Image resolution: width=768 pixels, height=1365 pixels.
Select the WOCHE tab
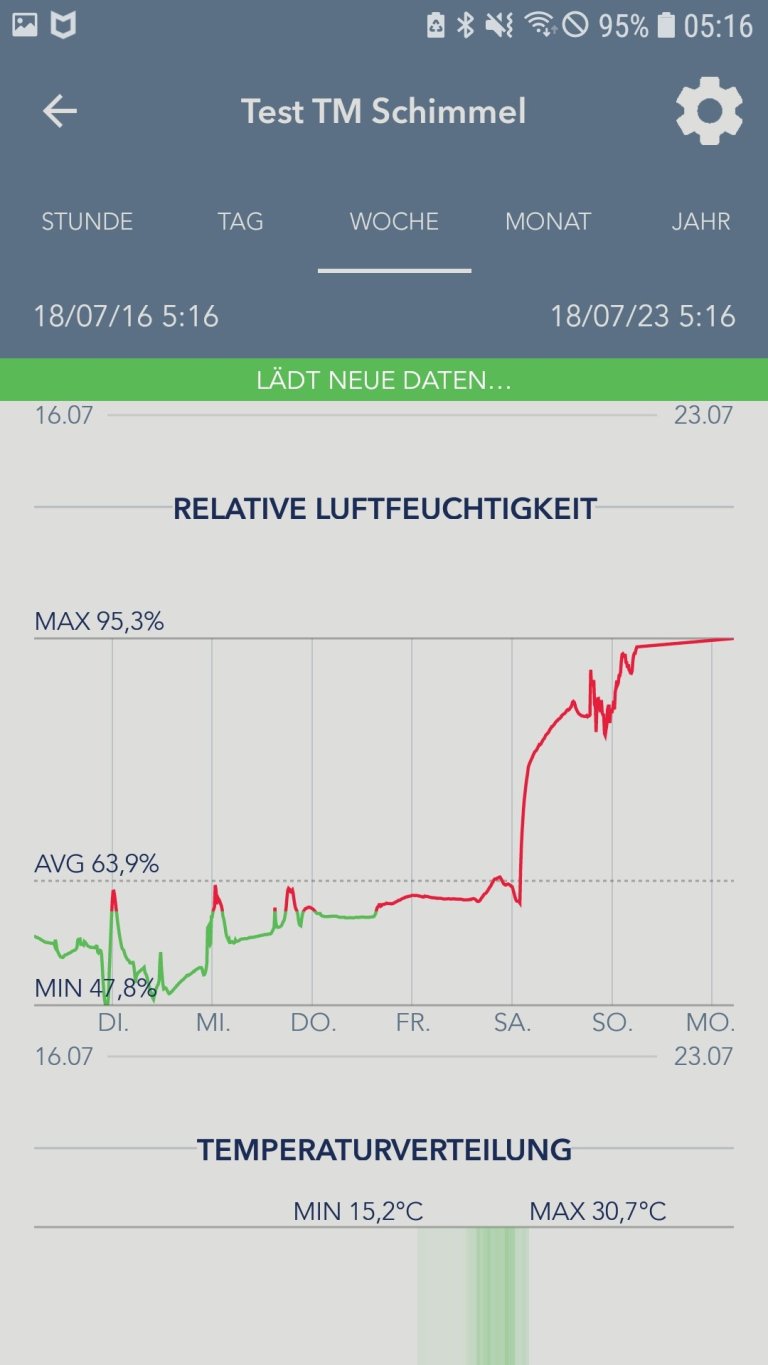(394, 222)
